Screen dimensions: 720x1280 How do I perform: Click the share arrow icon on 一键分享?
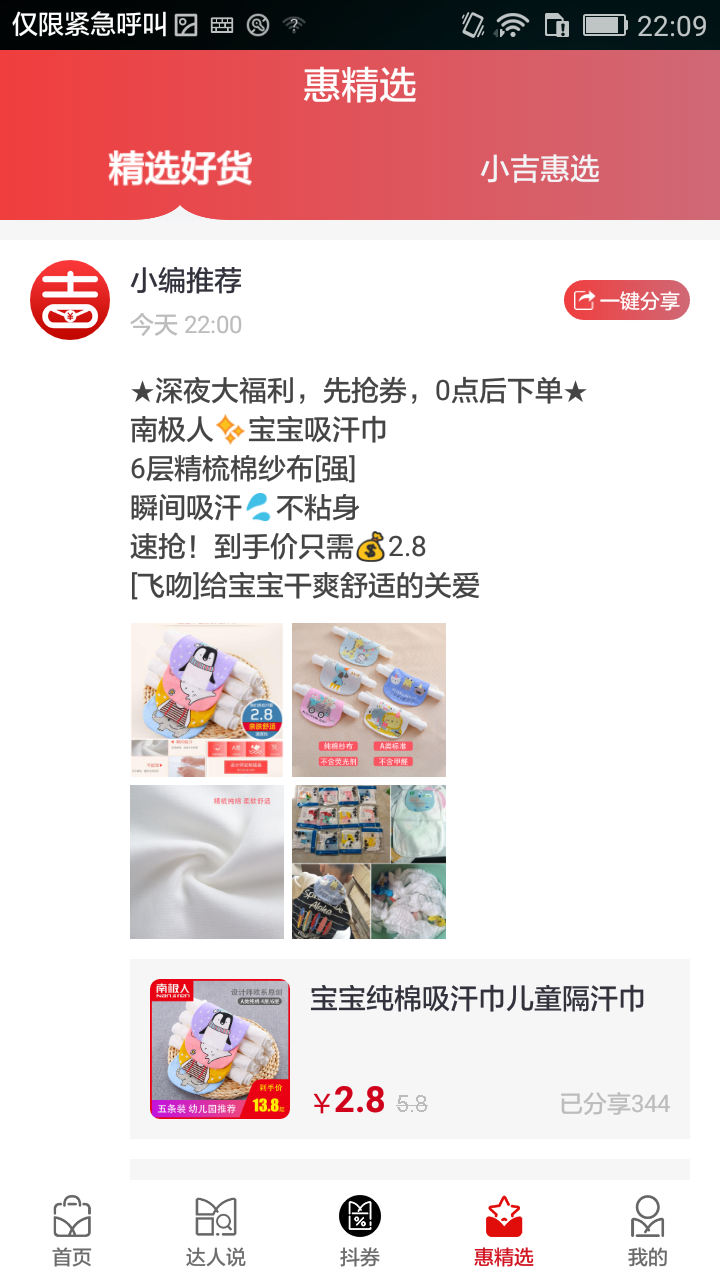(583, 299)
